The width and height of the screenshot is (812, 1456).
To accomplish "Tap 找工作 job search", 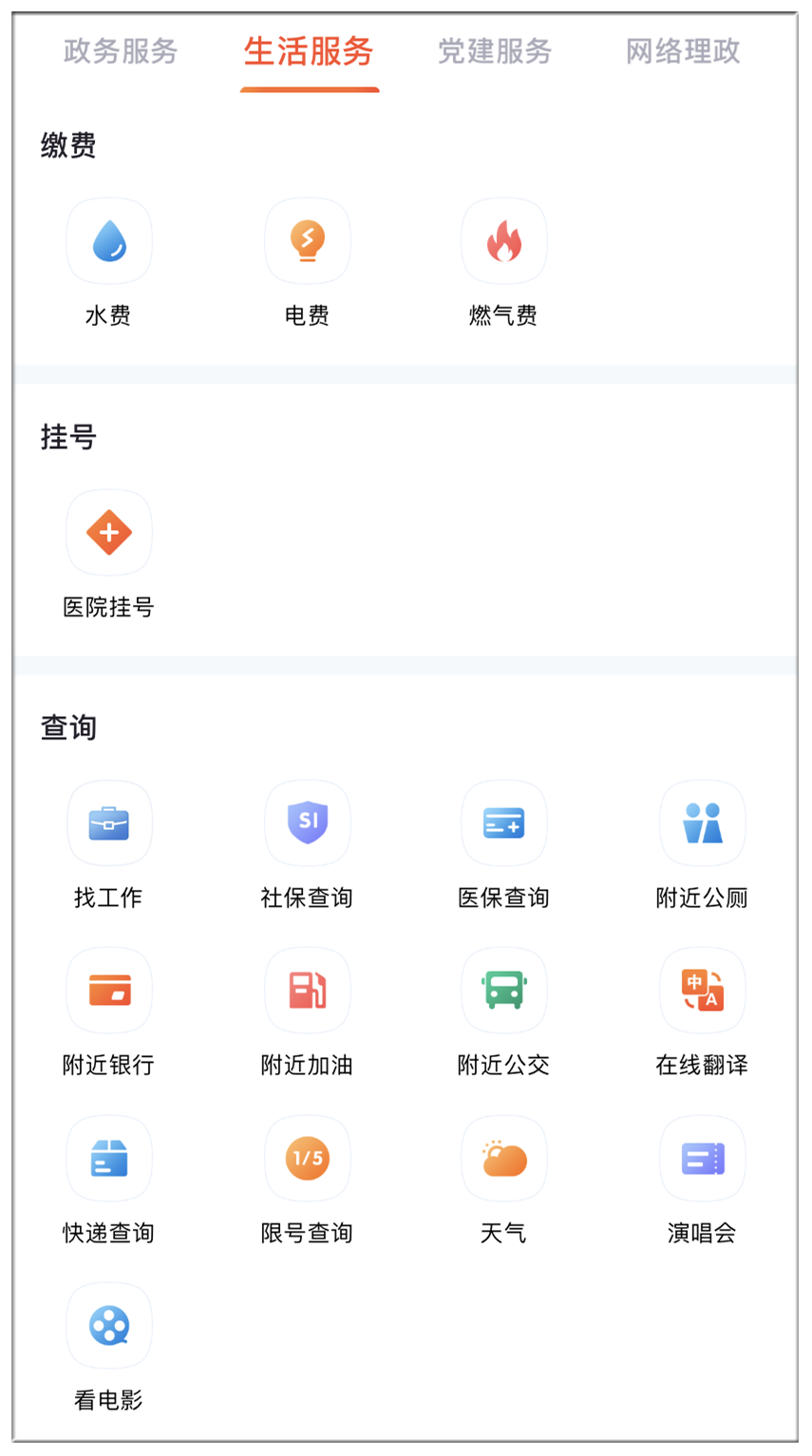I will point(109,823).
